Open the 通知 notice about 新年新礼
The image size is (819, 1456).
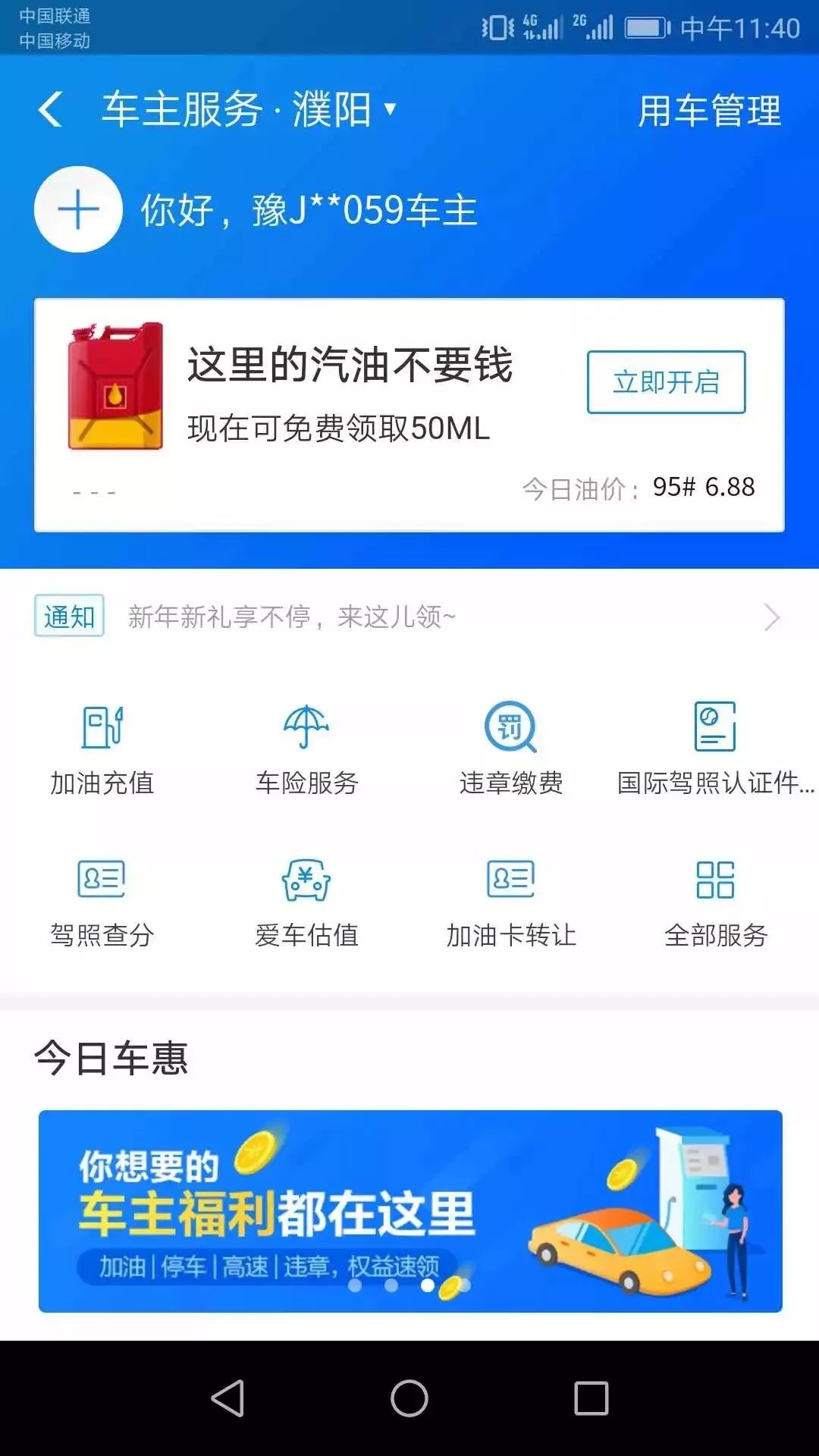coord(409,617)
